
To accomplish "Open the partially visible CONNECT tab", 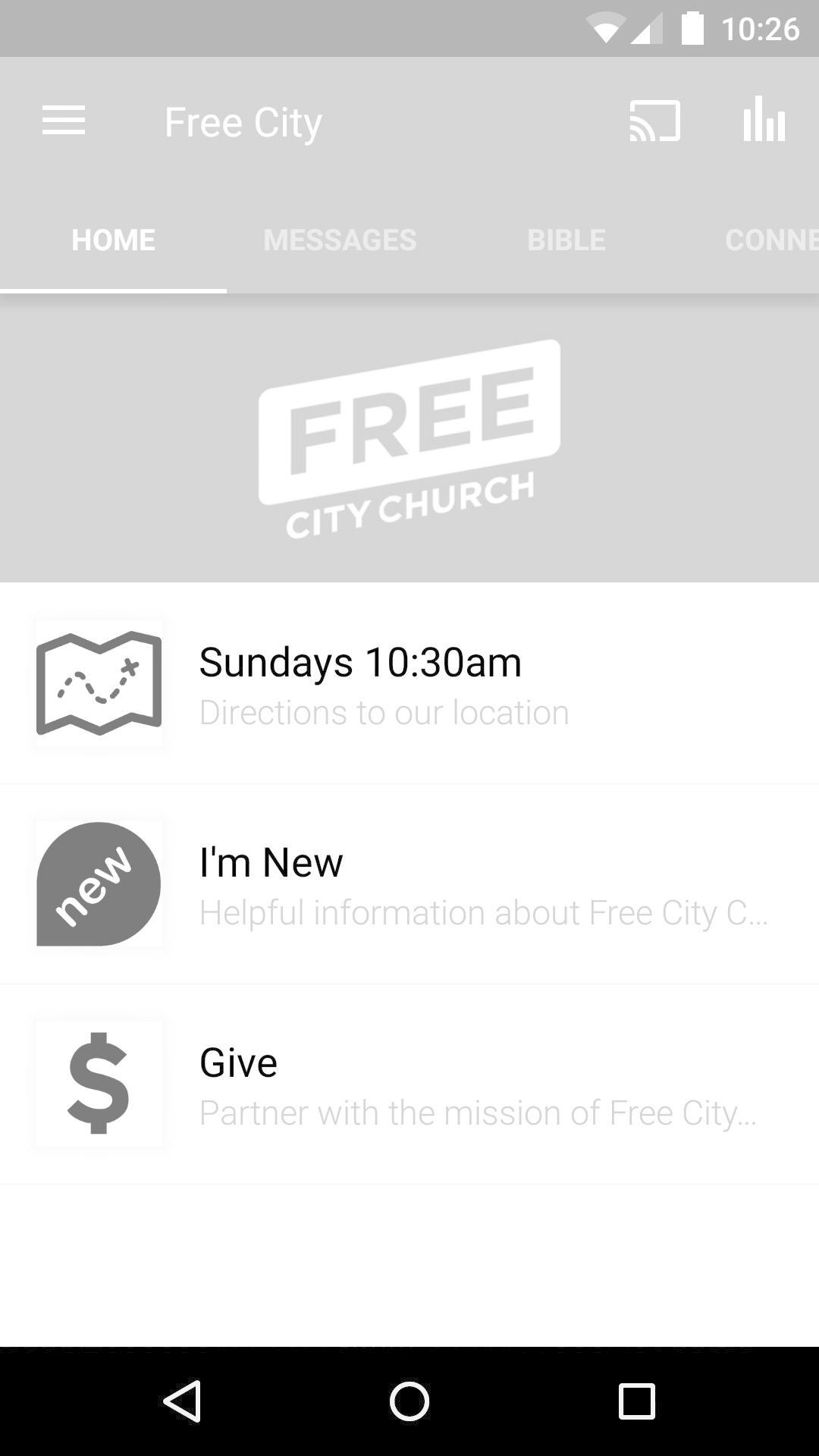I will tap(773, 239).
